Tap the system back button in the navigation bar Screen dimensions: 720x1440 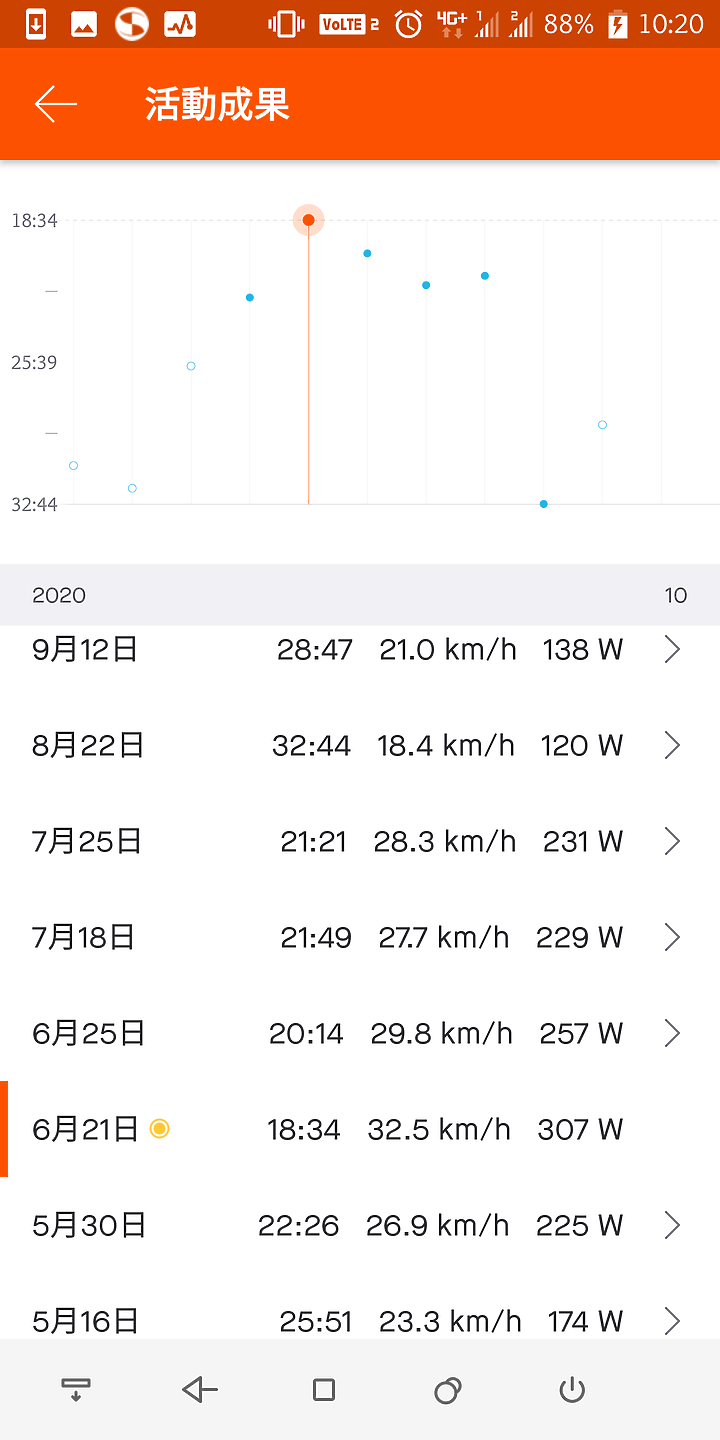[x=200, y=1389]
